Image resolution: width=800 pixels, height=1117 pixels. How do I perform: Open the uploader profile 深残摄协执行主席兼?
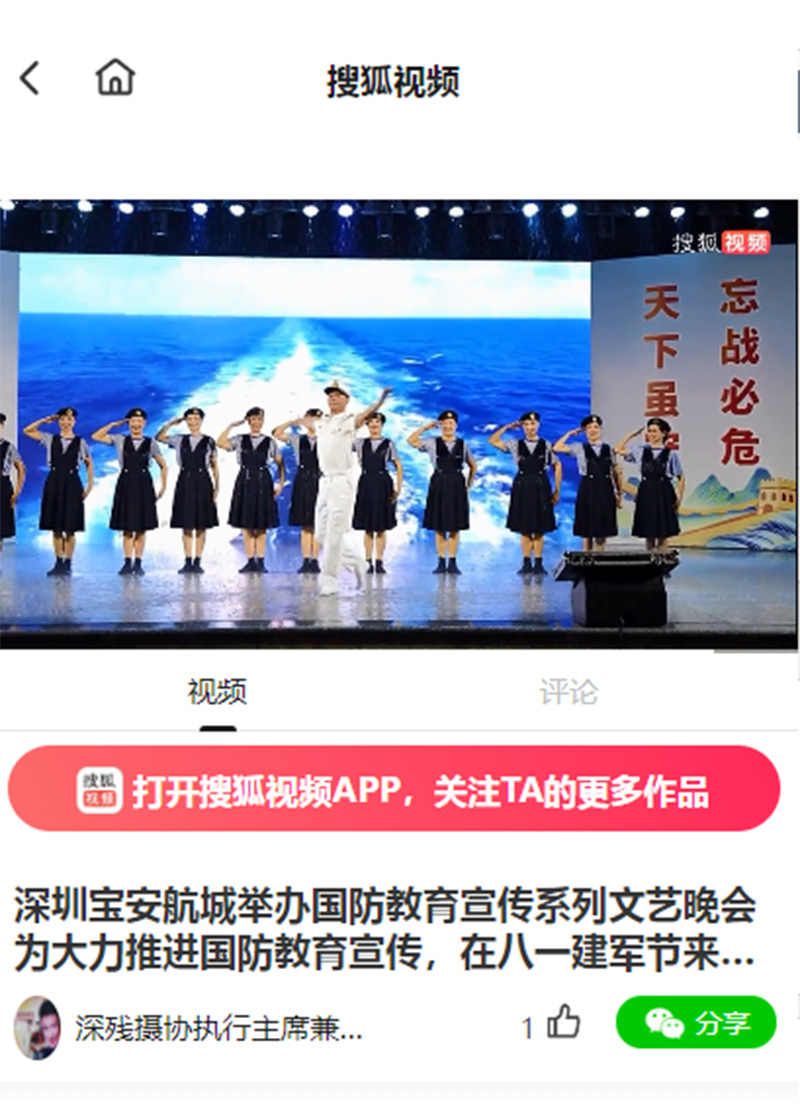point(218,1027)
